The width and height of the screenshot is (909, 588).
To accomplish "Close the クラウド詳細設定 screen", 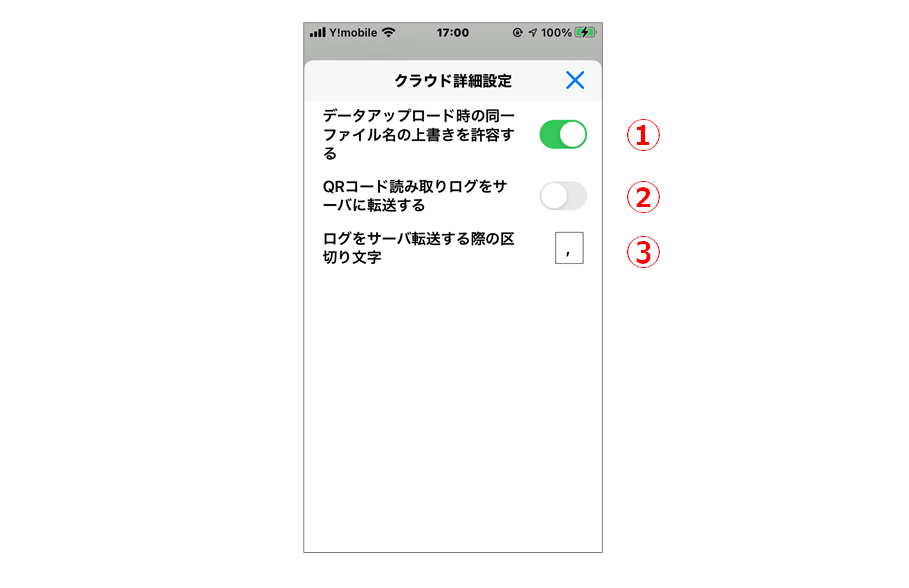I will pyautogui.click(x=575, y=81).
